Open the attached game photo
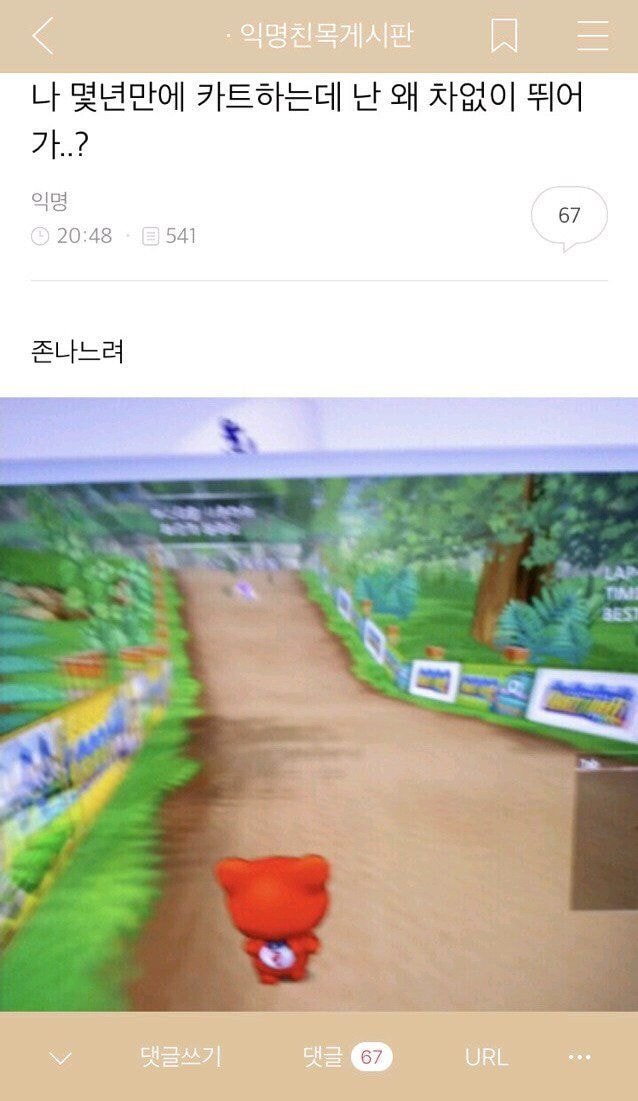 [319, 704]
